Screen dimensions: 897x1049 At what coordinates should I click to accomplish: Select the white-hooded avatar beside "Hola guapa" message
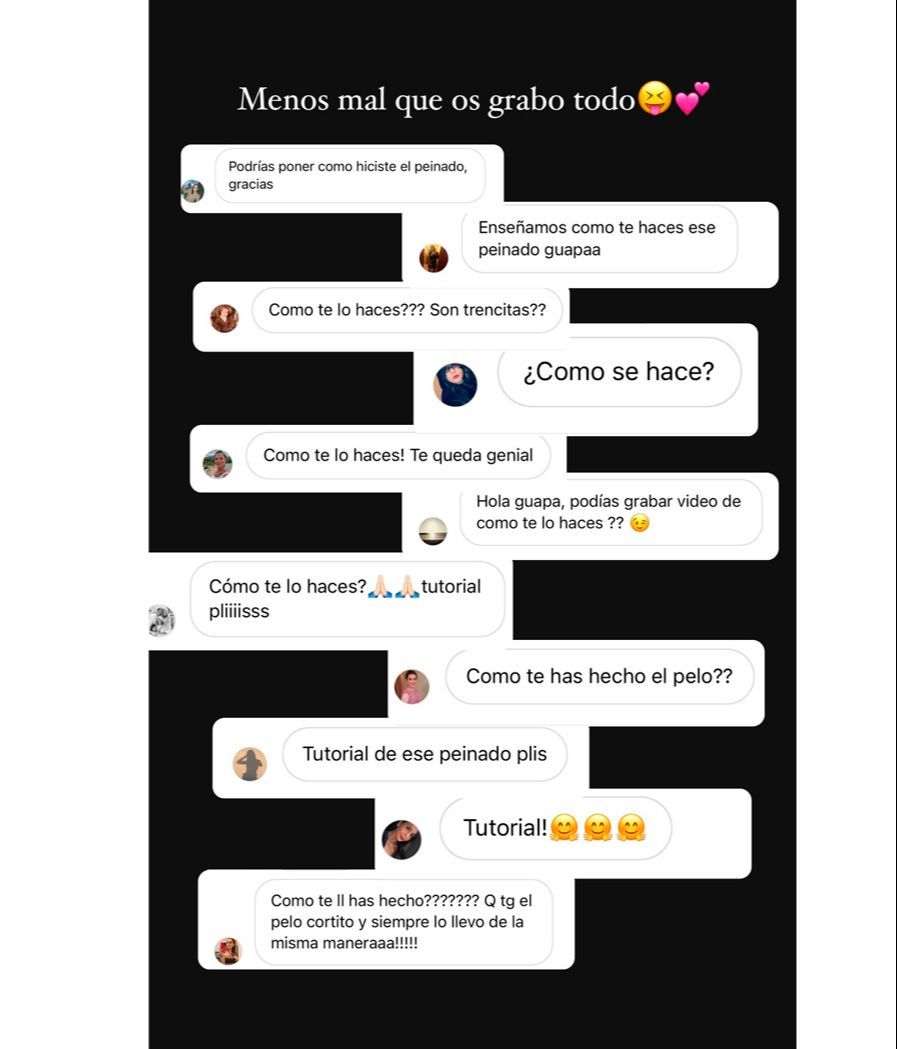(x=435, y=531)
